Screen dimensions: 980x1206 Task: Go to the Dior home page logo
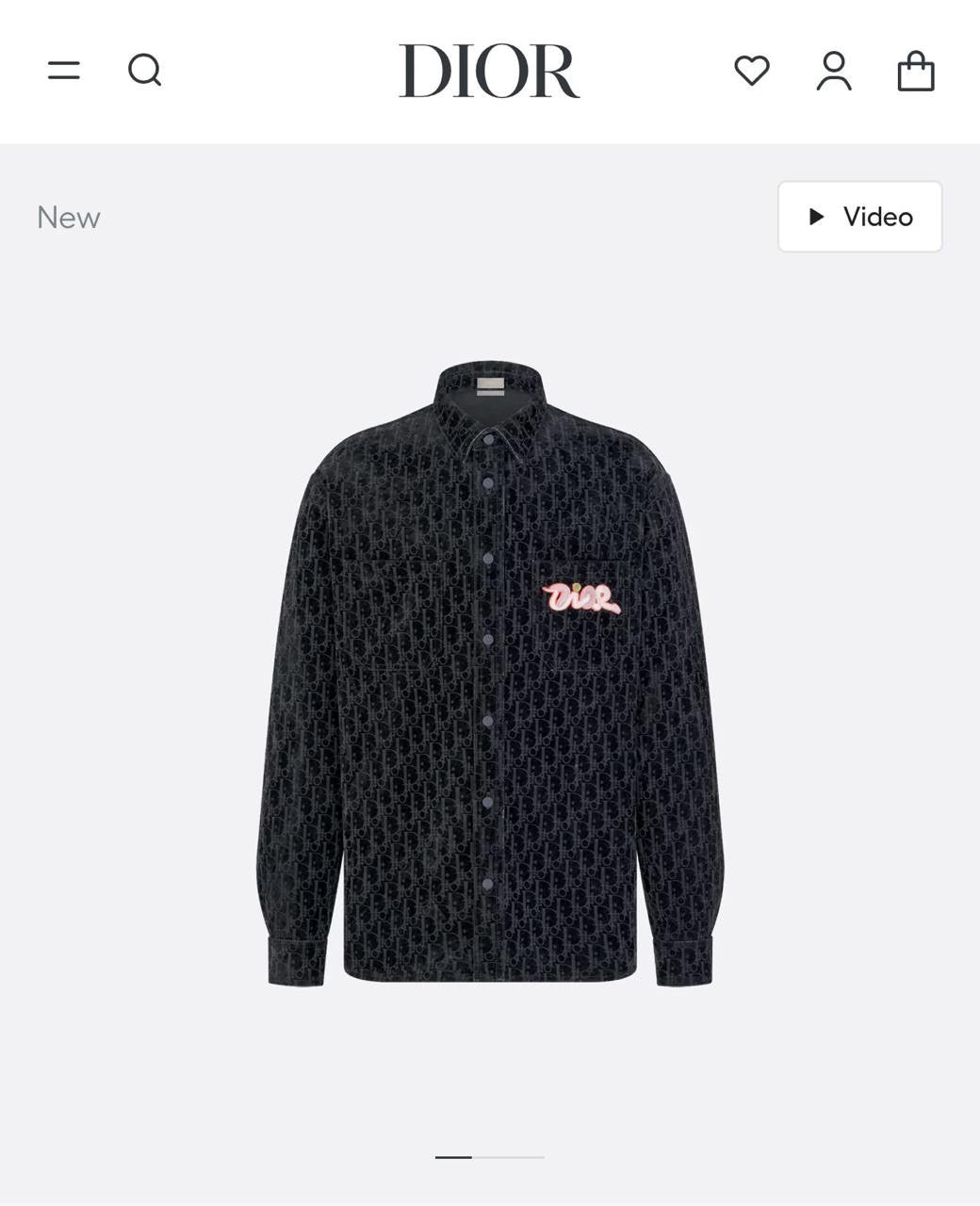pyautogui.click(x=489, y=72)
